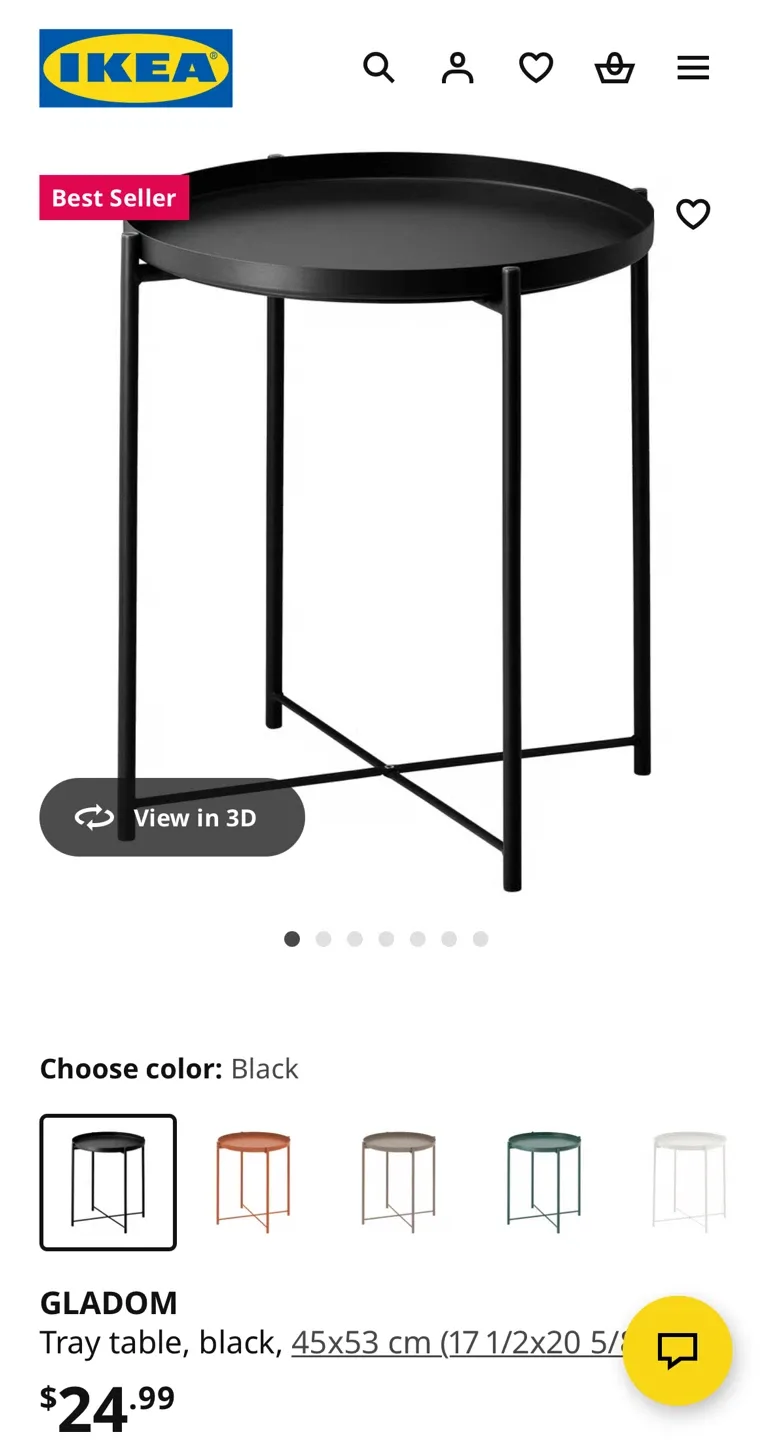This screenshot has height=1440, width=772.
Task: Open the shopping bag
Action: pos(614,68)
